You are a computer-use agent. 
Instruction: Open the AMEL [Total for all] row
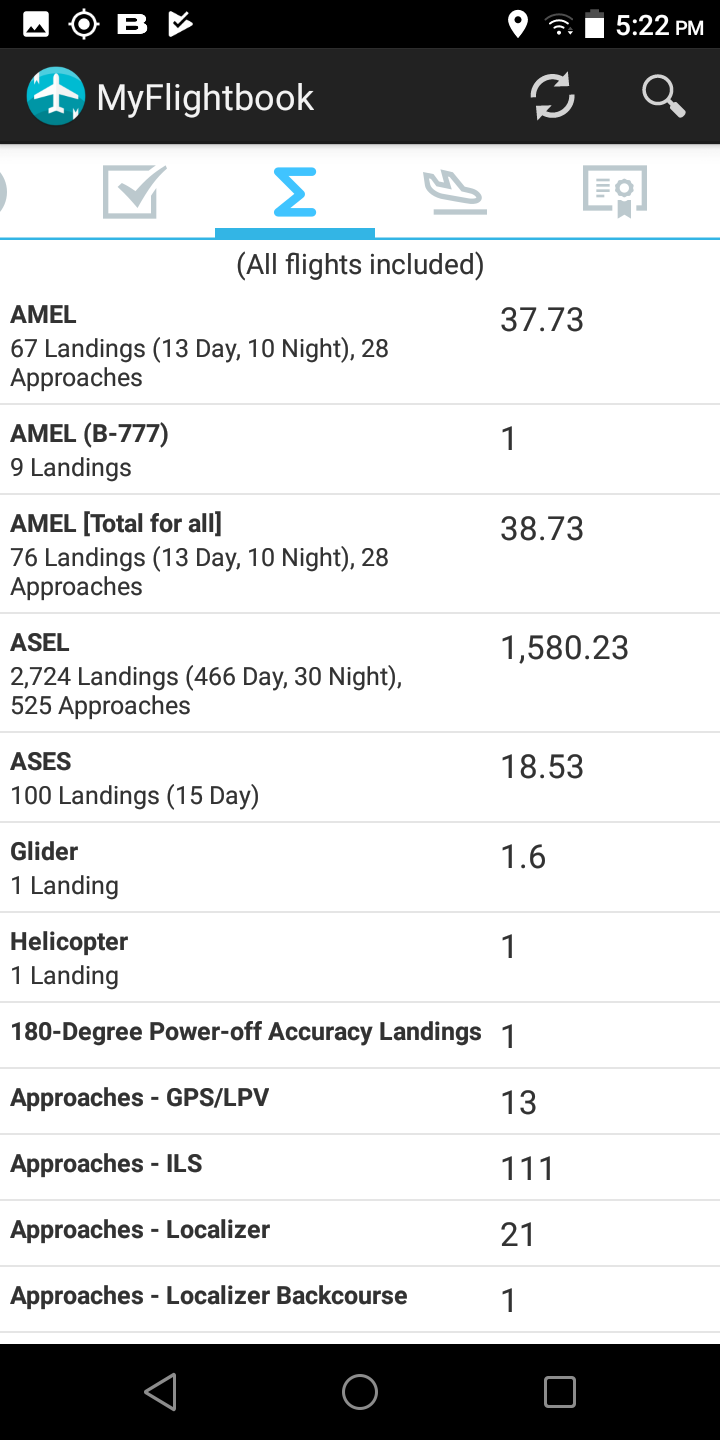(x=360, y=554)
